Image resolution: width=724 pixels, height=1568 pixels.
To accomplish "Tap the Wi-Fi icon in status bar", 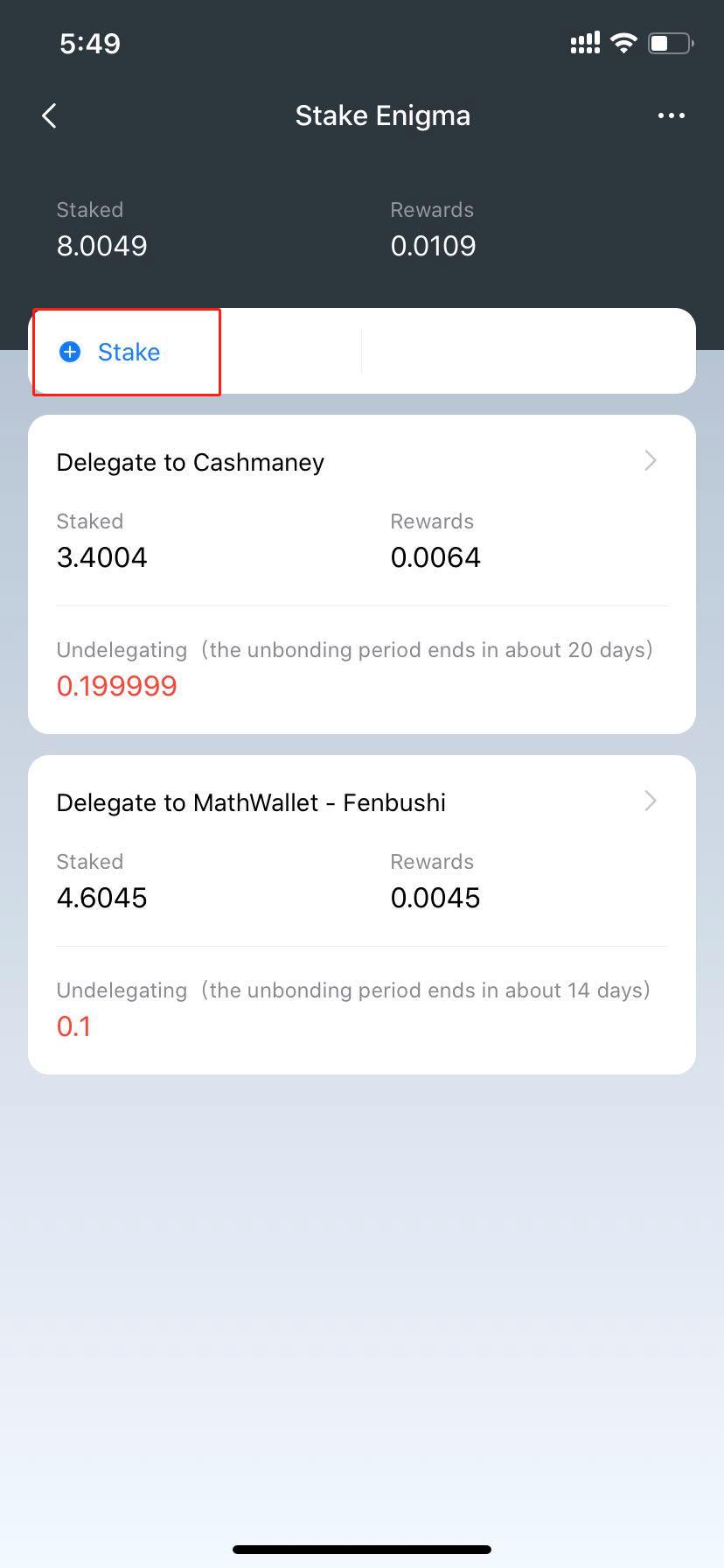I will click(x=623, y=41).
